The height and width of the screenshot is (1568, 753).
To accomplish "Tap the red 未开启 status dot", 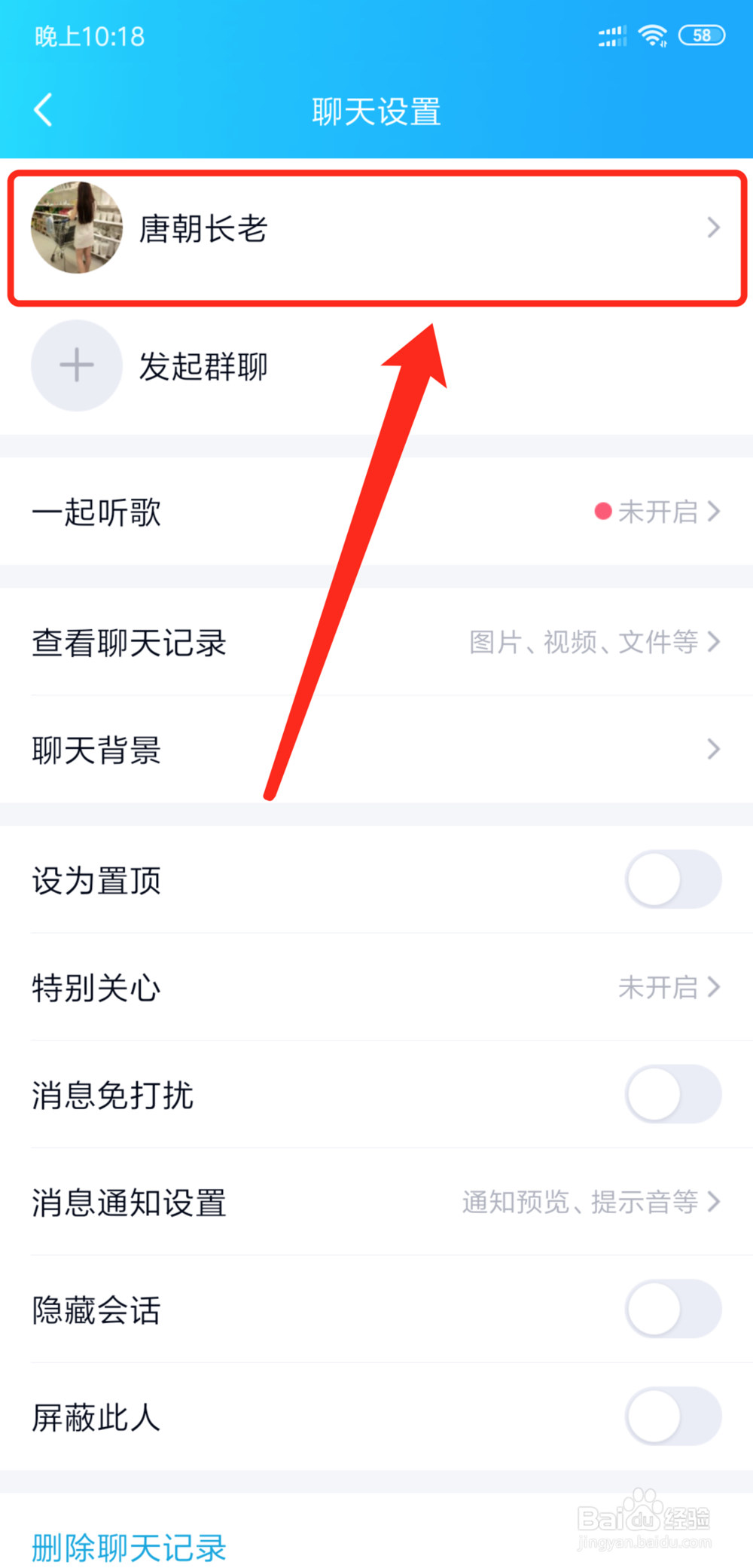I will pyautogui.click(x=602, y=512).
